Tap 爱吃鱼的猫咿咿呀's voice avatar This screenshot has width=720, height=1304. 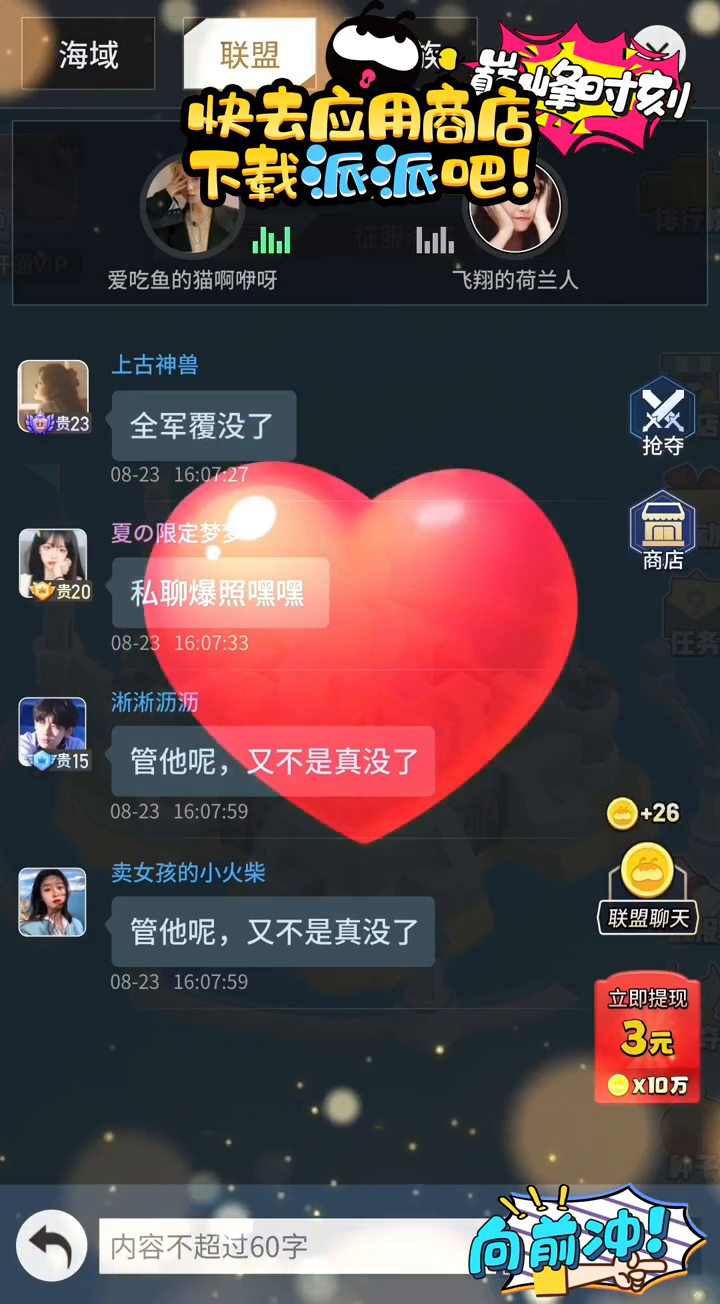(x=192, y=208)
